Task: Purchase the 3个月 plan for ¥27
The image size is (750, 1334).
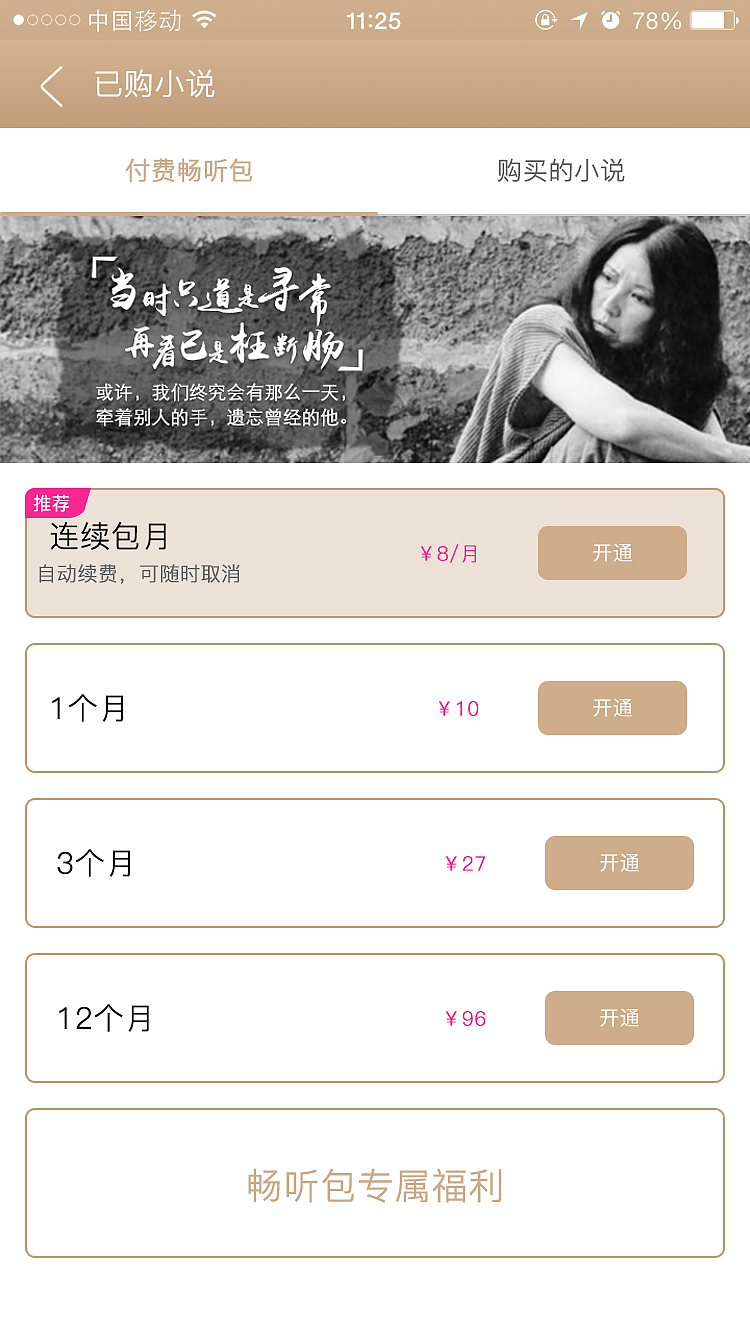Action: pos(619,863)
